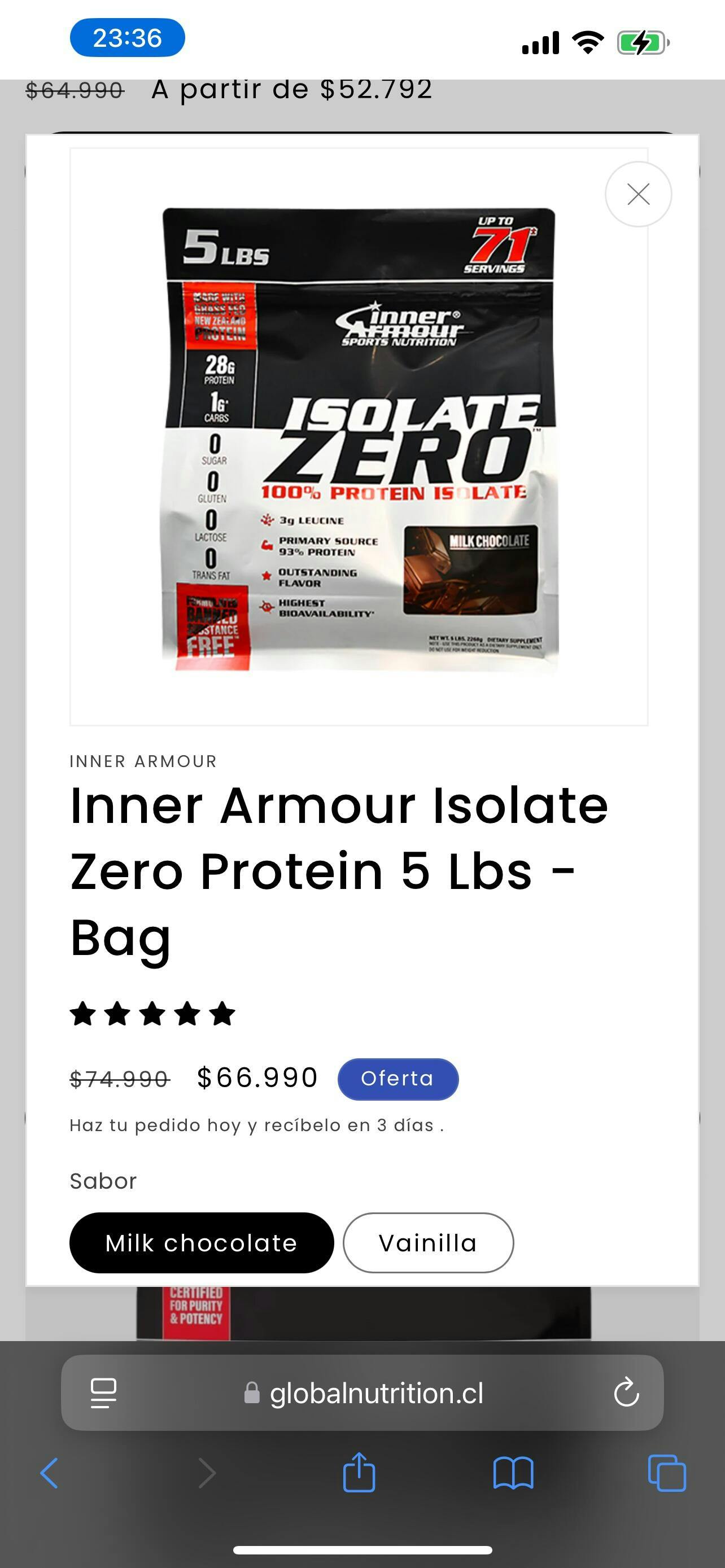Open the Safari page settings menu
This screenshot has width=725, height=1568.
[103, 1392]
